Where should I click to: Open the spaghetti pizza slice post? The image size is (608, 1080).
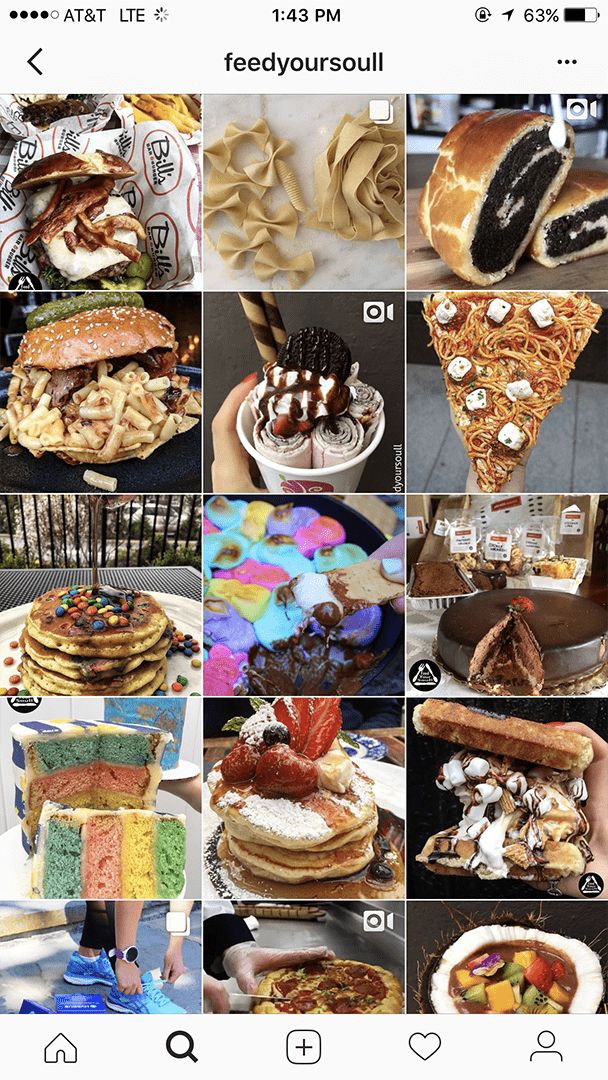pyautogui.click(x=507, y=392)
